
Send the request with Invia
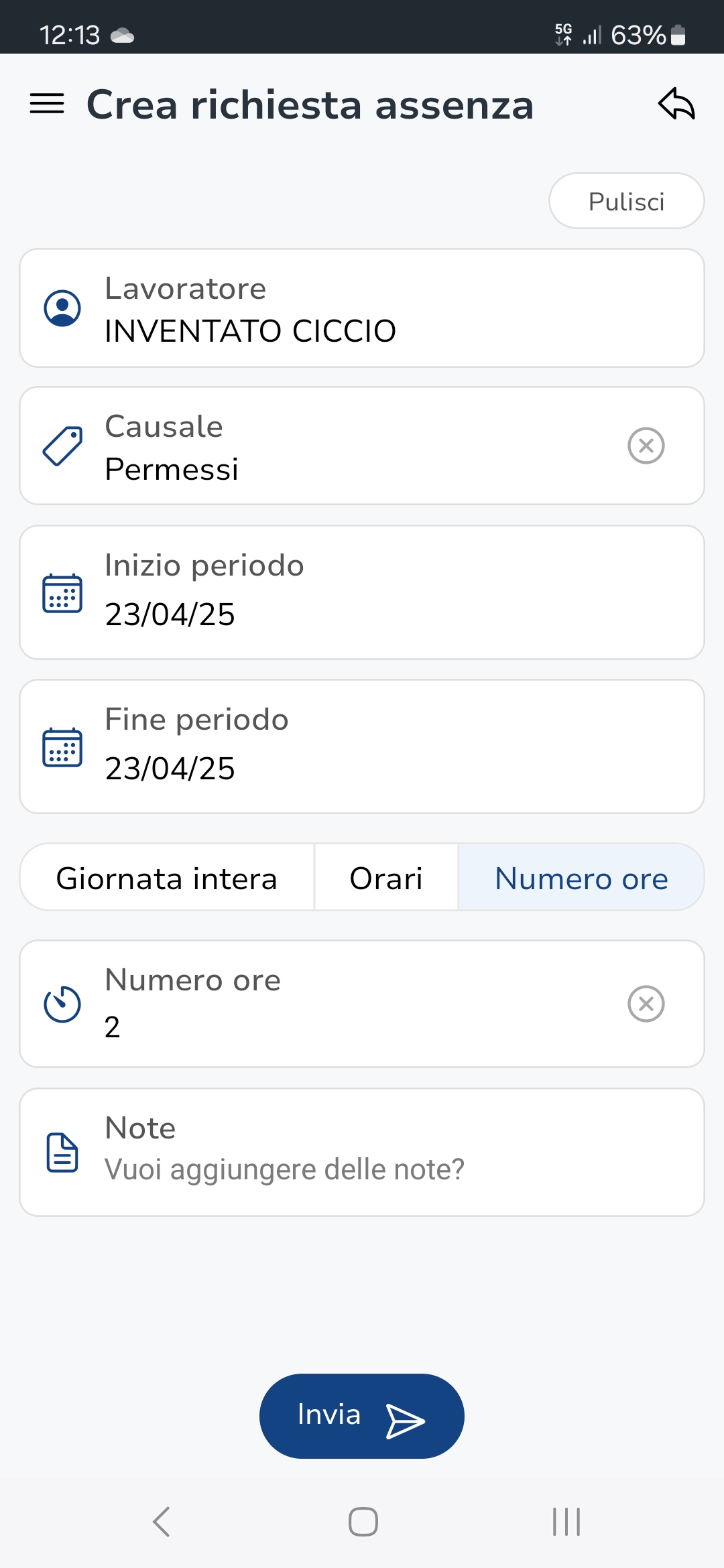point(362,1416)
